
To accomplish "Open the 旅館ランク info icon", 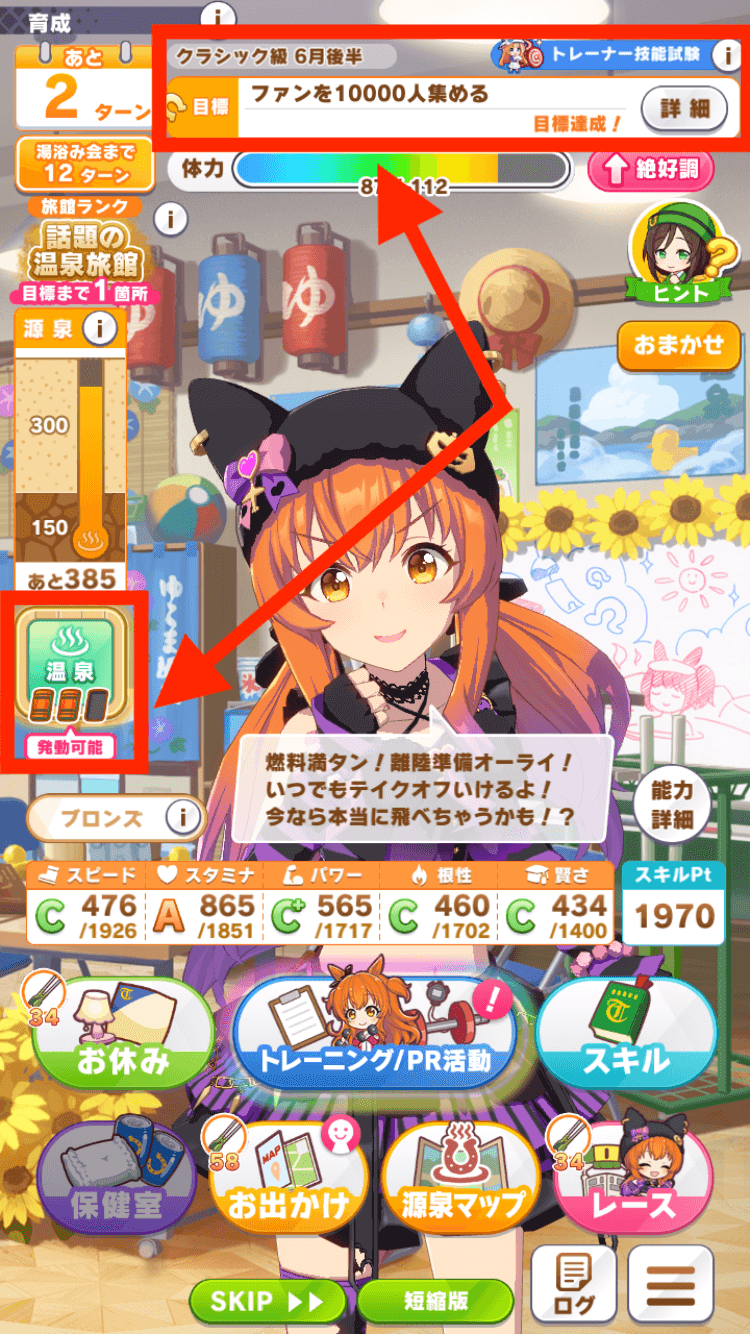I will [171, 218].
